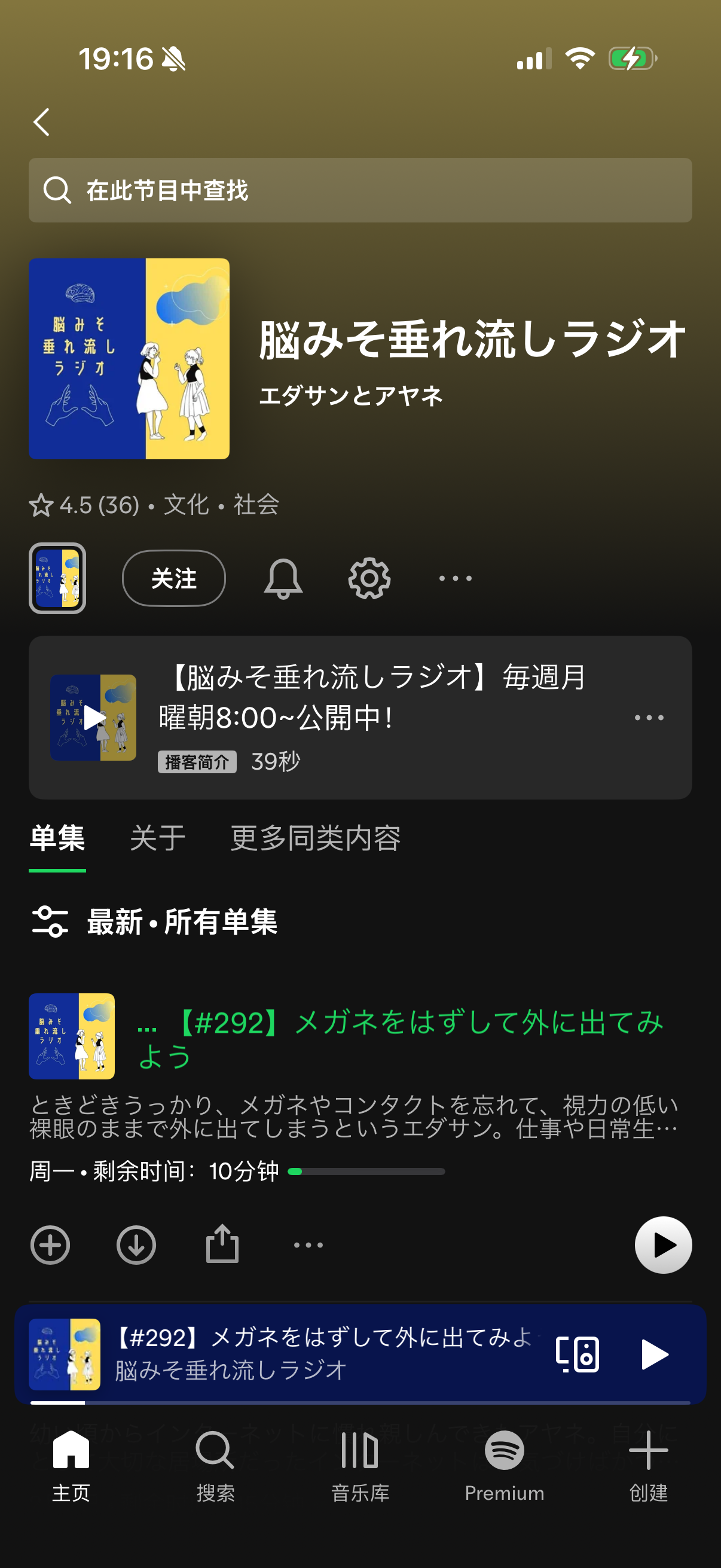Open more options on the trailer card
This screenshot has width=721, height=1568.
click(x=649, y=718)
